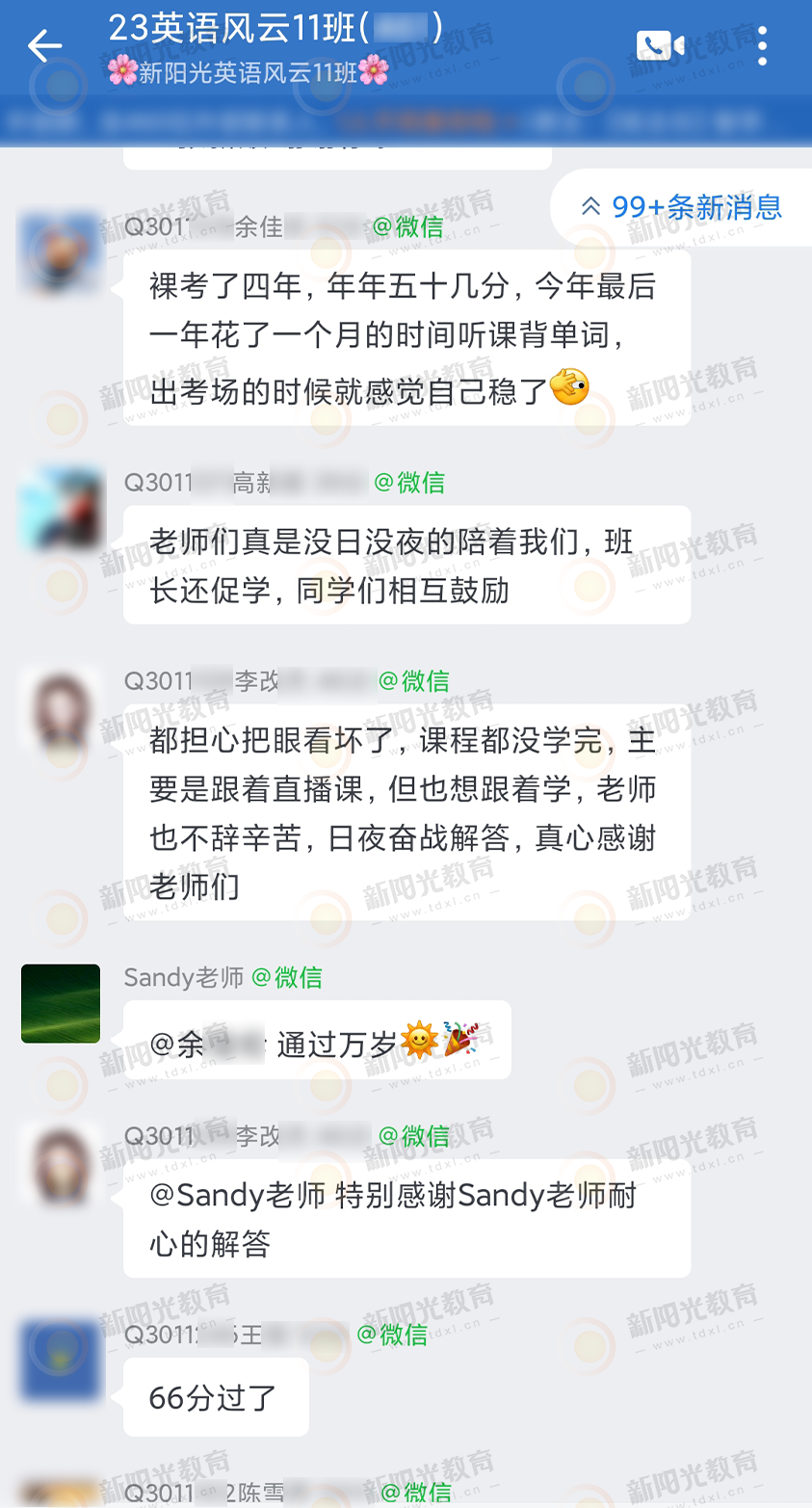Open Sandy老师's green avatar profile
Screen dimensions: 812x1508
coord(61,1003)
